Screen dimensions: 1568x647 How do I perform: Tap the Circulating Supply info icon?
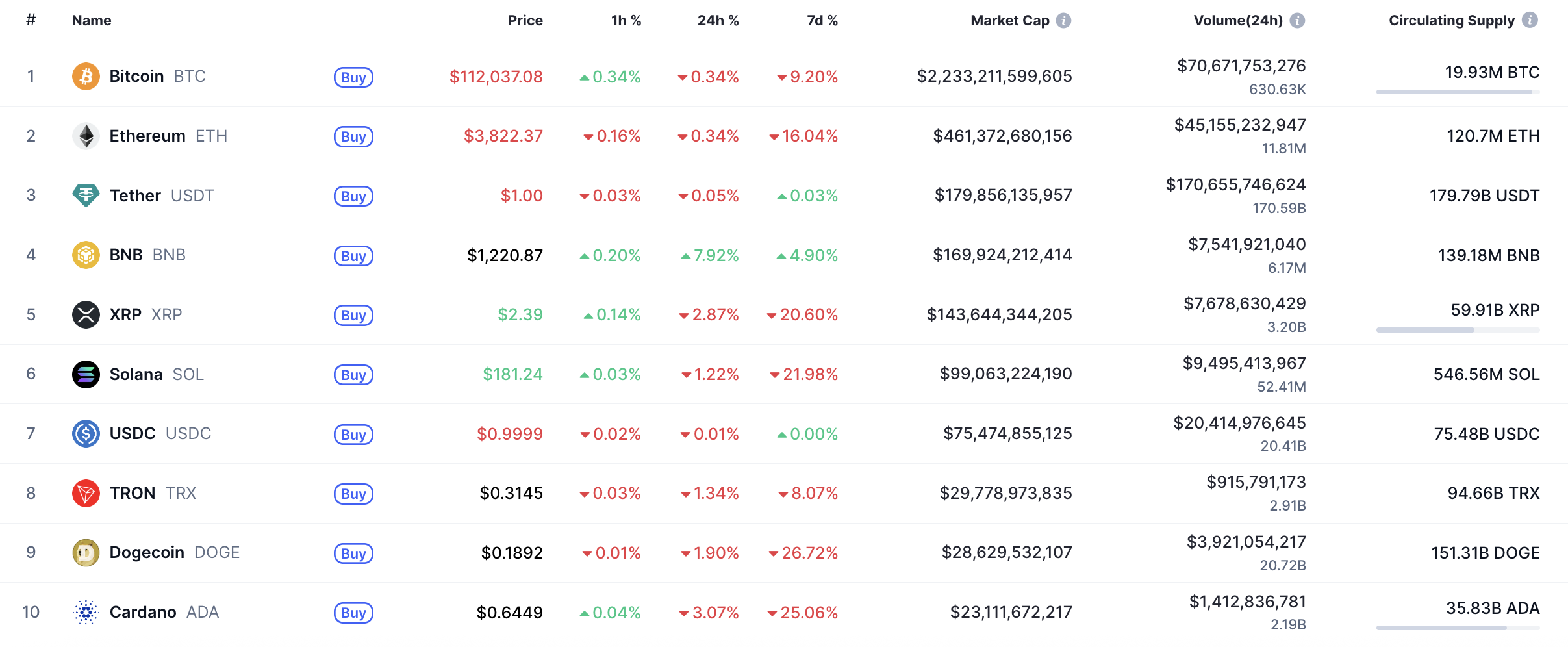click(x=1530, y=21)
